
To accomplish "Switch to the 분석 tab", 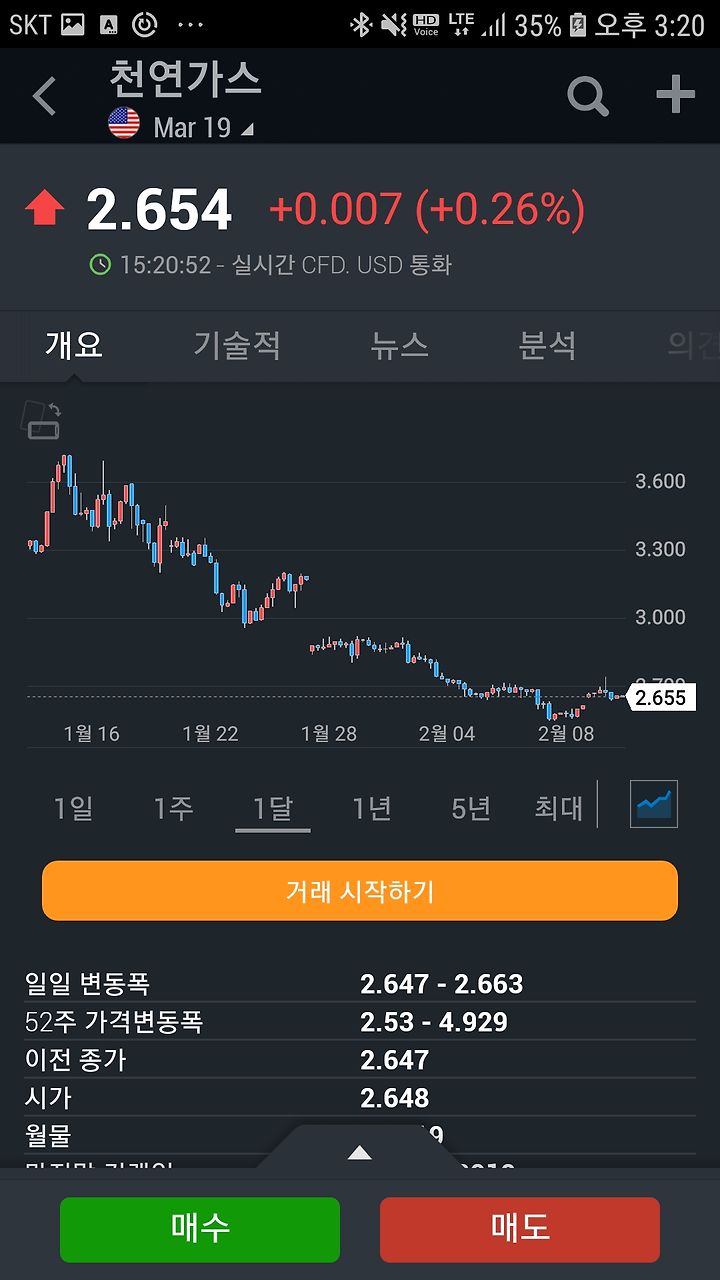I will 547,346.
